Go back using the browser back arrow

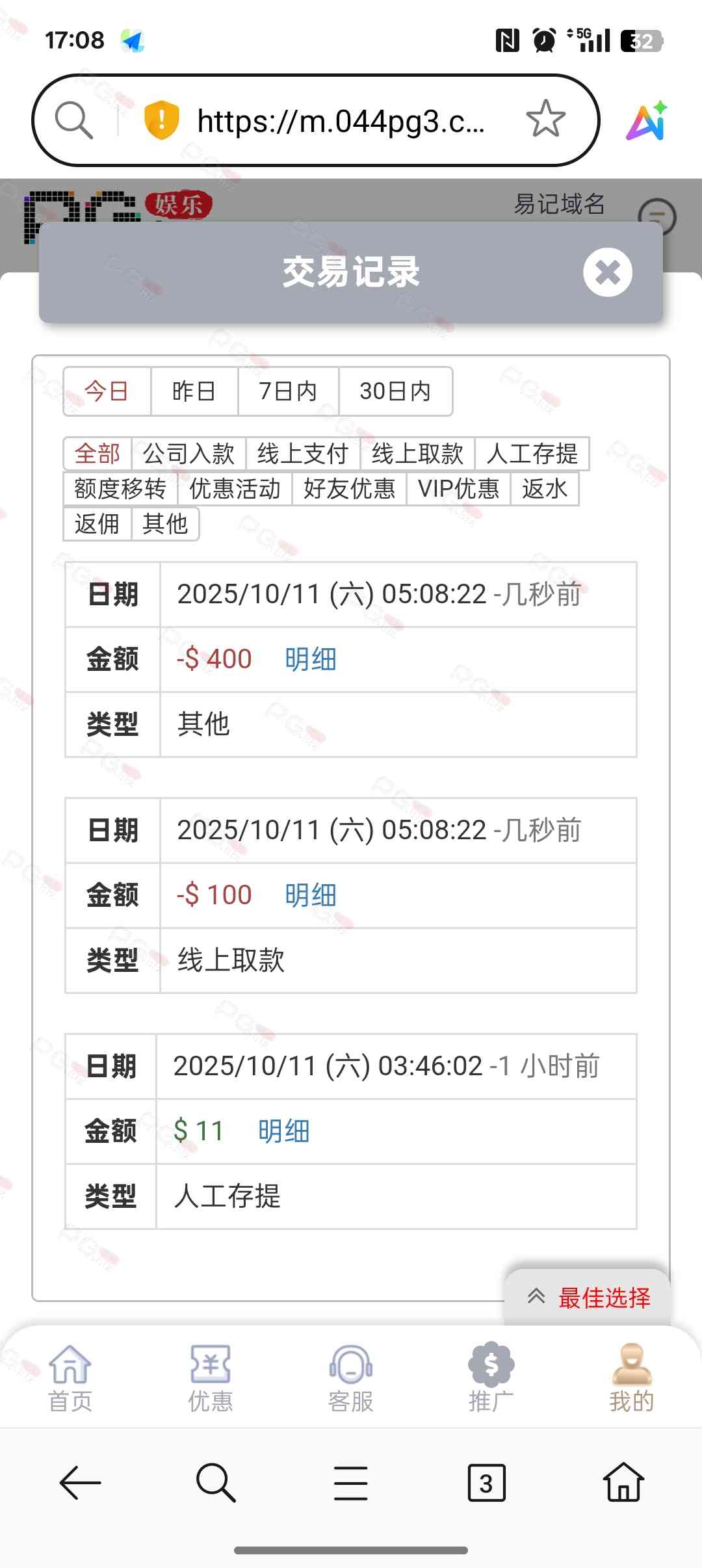coord(81,1483)
